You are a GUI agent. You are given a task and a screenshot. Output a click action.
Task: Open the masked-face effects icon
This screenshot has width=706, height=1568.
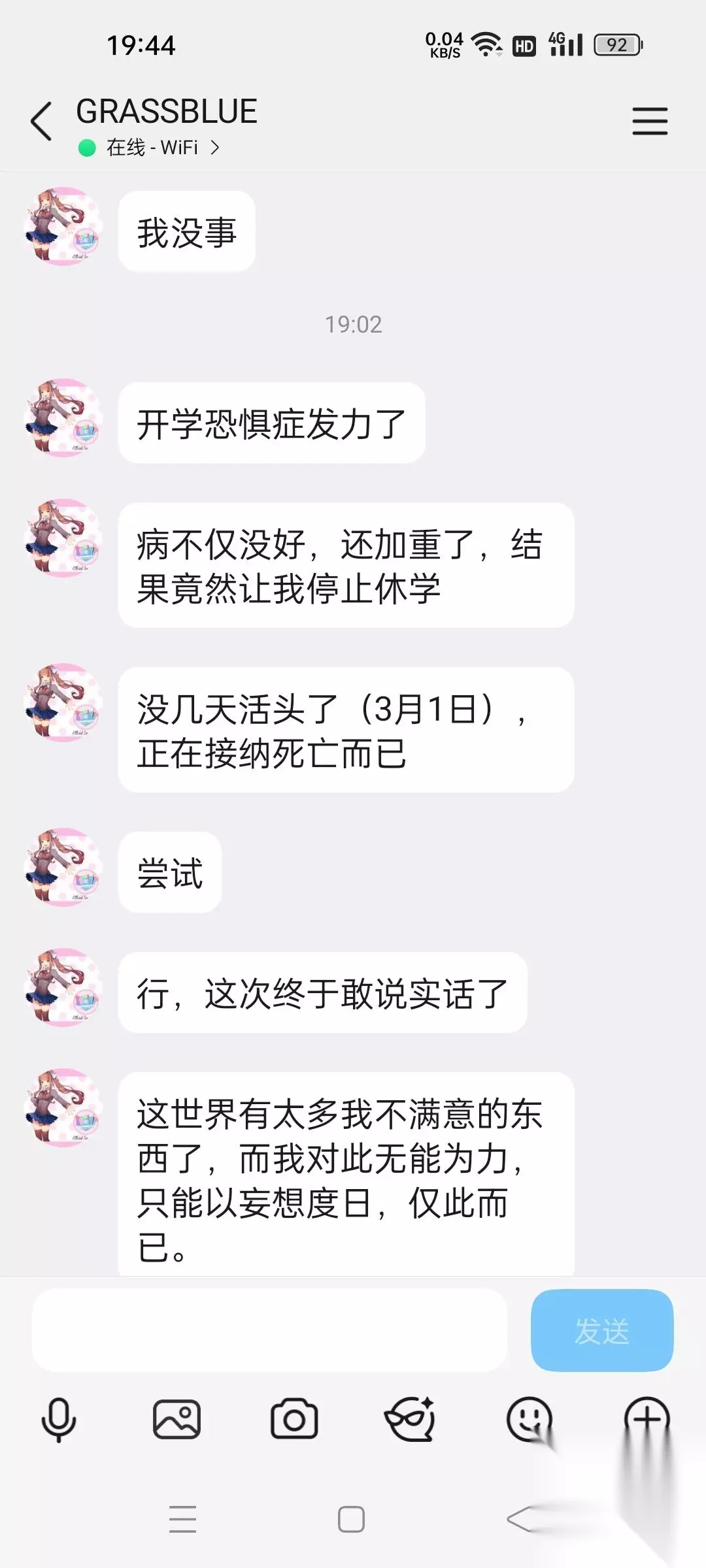point(411,1419)
